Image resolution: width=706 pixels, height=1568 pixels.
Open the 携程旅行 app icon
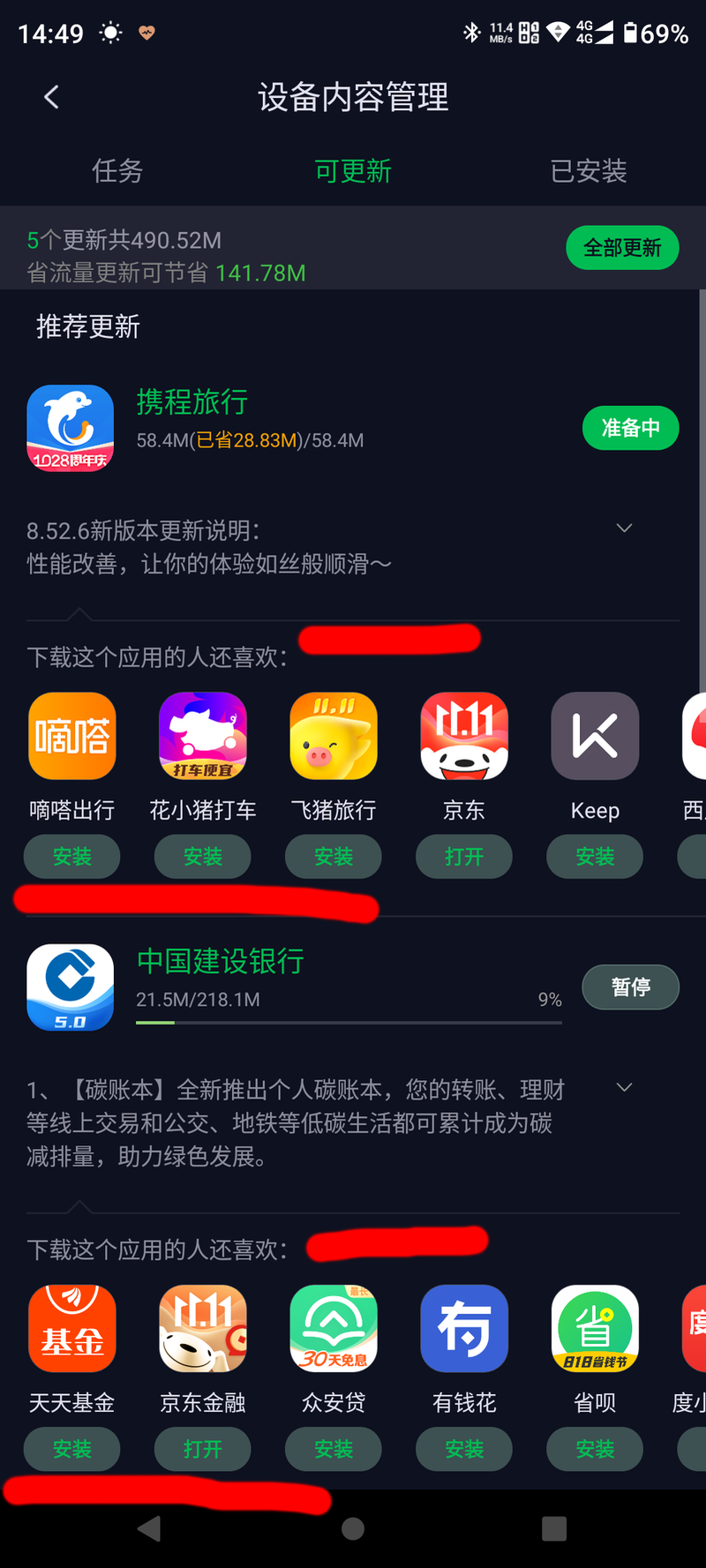(71, 428)
